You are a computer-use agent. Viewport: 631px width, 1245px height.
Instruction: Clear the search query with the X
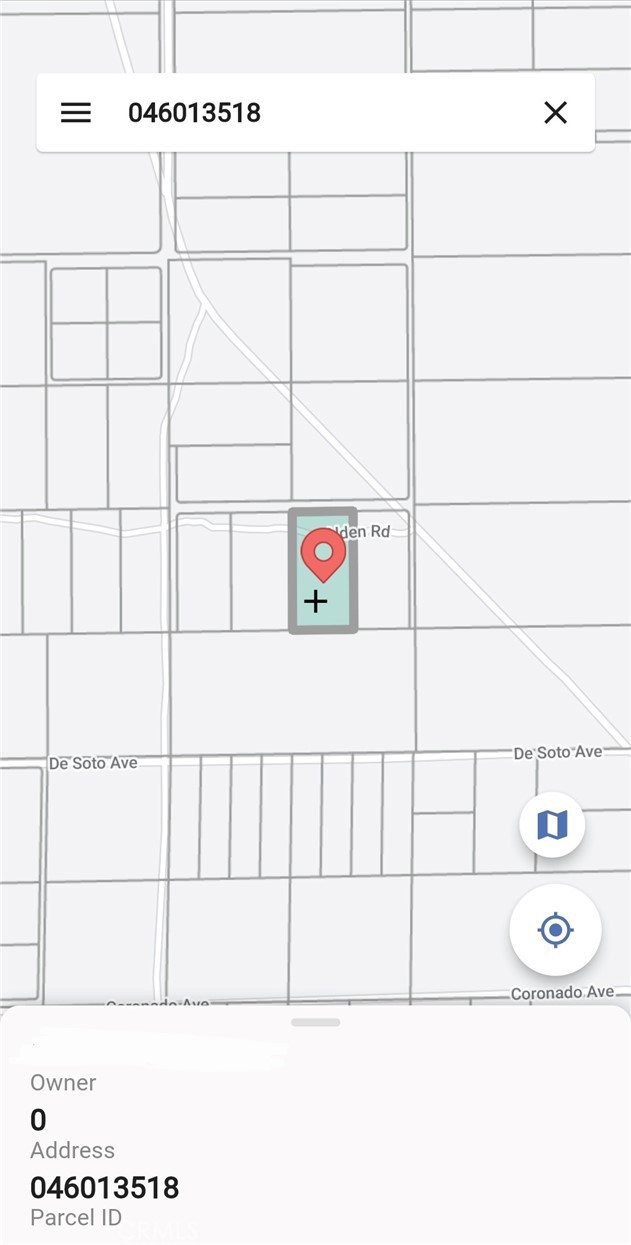coord(555,113)
